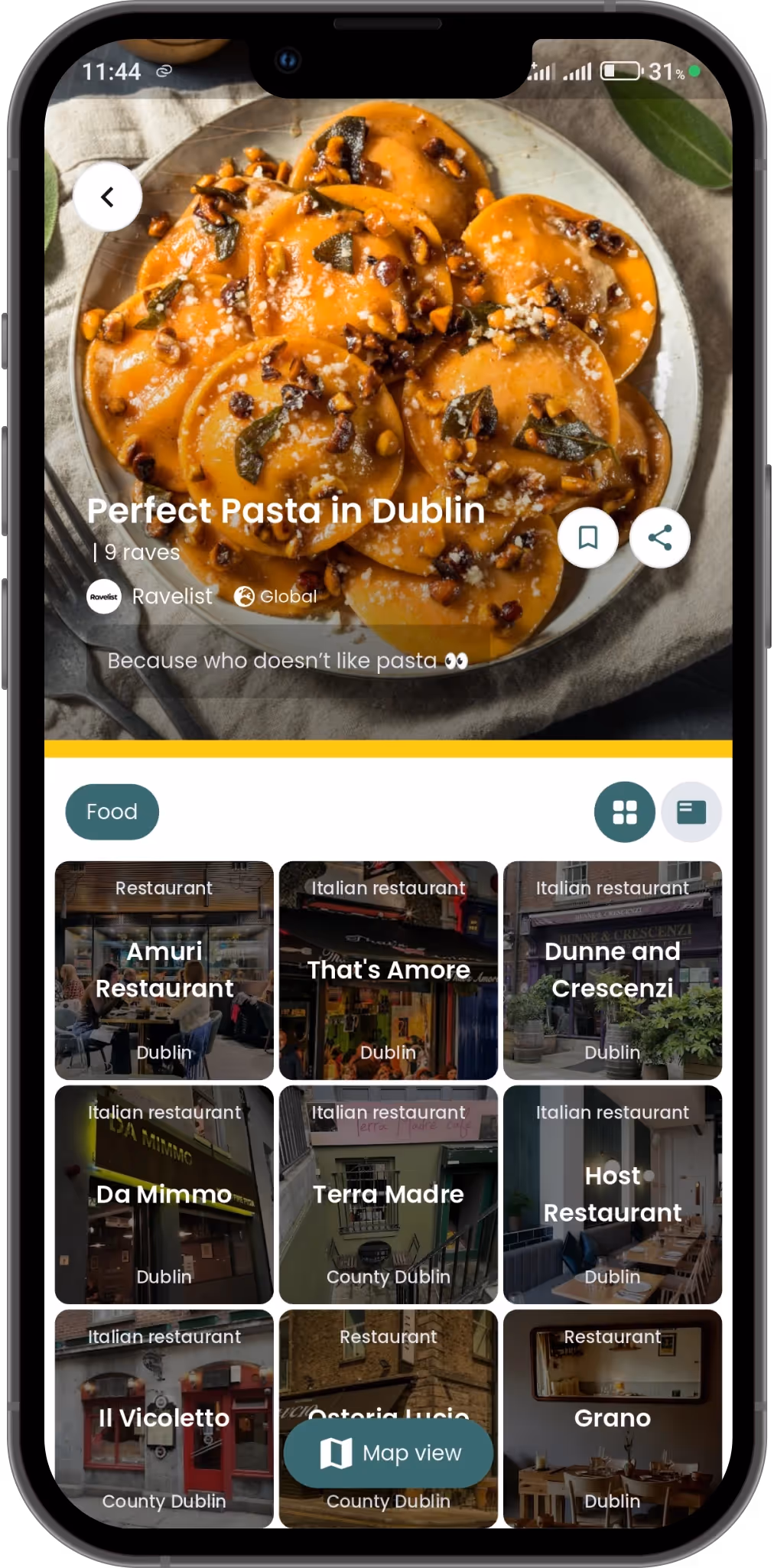
Task: Open Il Vicoletto restaurant card
Action: [x=164, y=1418]
